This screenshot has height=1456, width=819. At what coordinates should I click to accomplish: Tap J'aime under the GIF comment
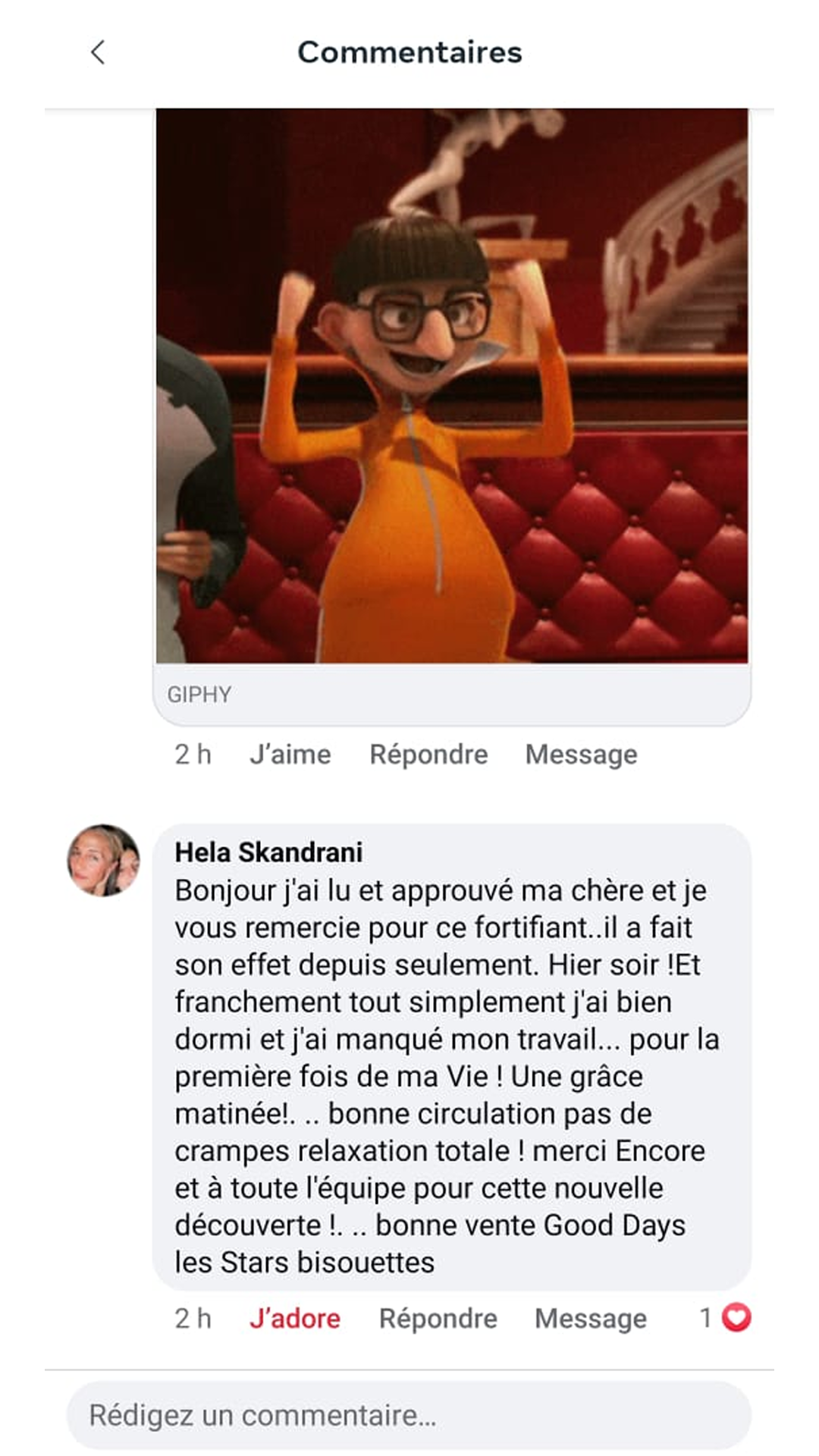click(290, 755)
